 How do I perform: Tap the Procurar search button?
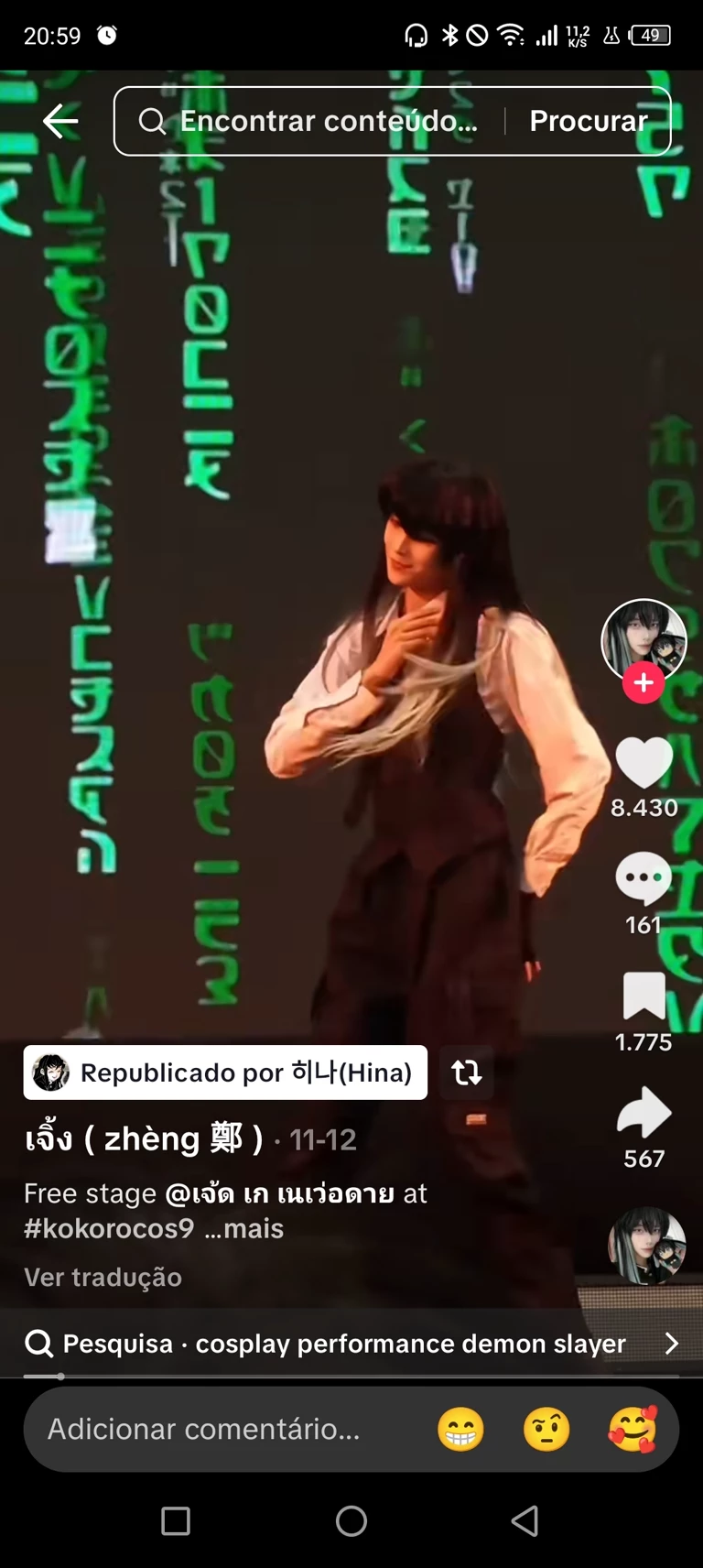pyautogui.click(x=588, y=121)
